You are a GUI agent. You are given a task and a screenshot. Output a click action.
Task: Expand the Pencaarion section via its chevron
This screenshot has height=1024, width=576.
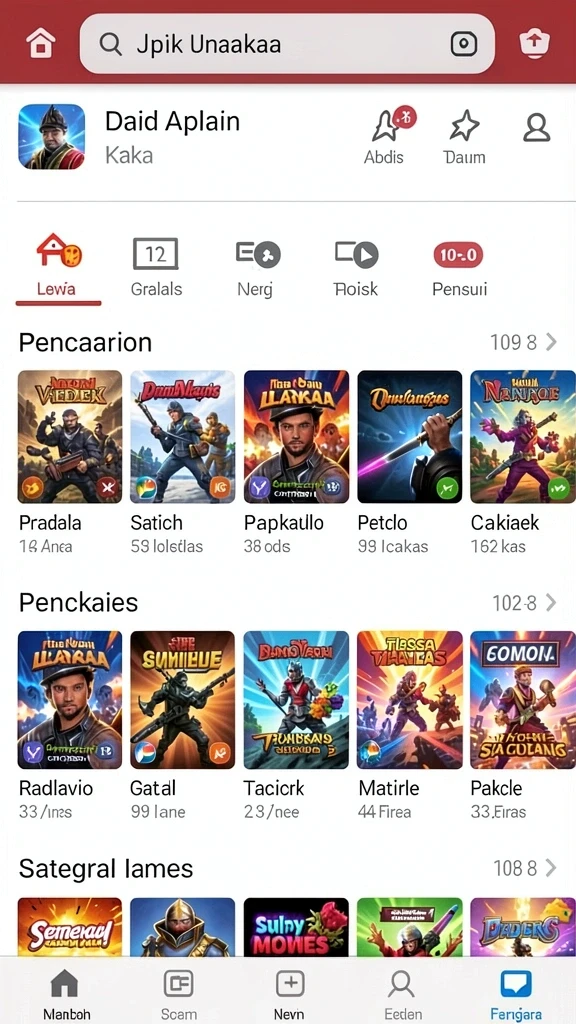coord(551,342)
